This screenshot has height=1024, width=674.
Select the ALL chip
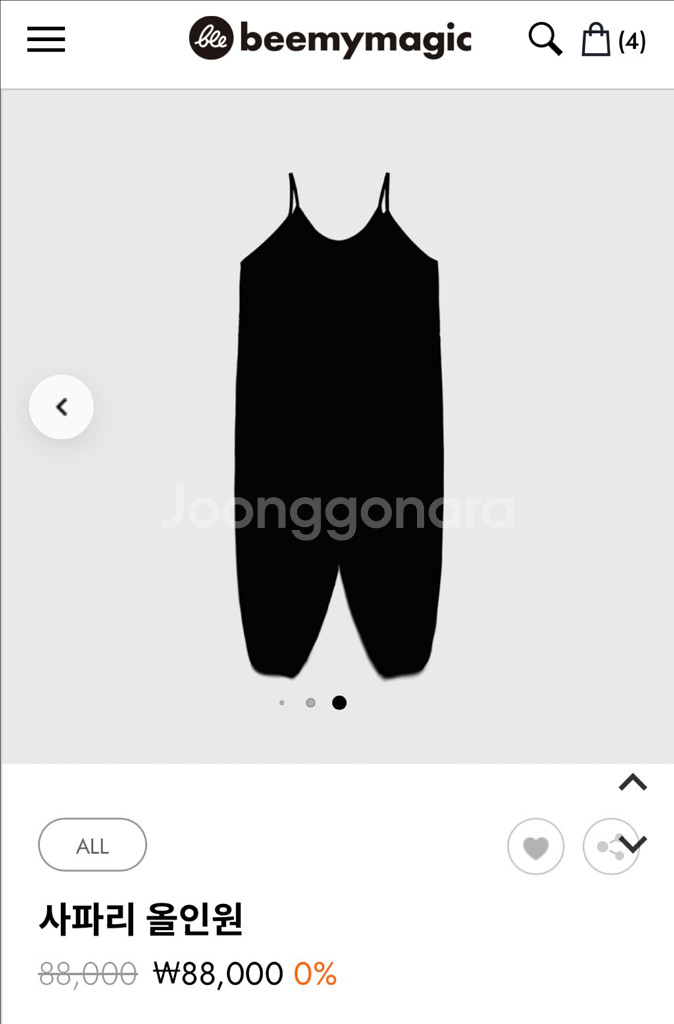(92, 845)
